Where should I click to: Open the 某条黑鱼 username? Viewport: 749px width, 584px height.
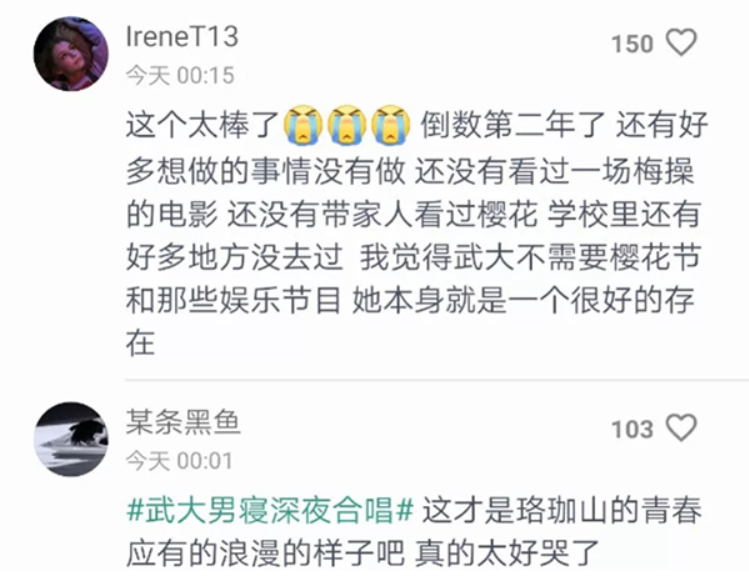click(183, 423)
